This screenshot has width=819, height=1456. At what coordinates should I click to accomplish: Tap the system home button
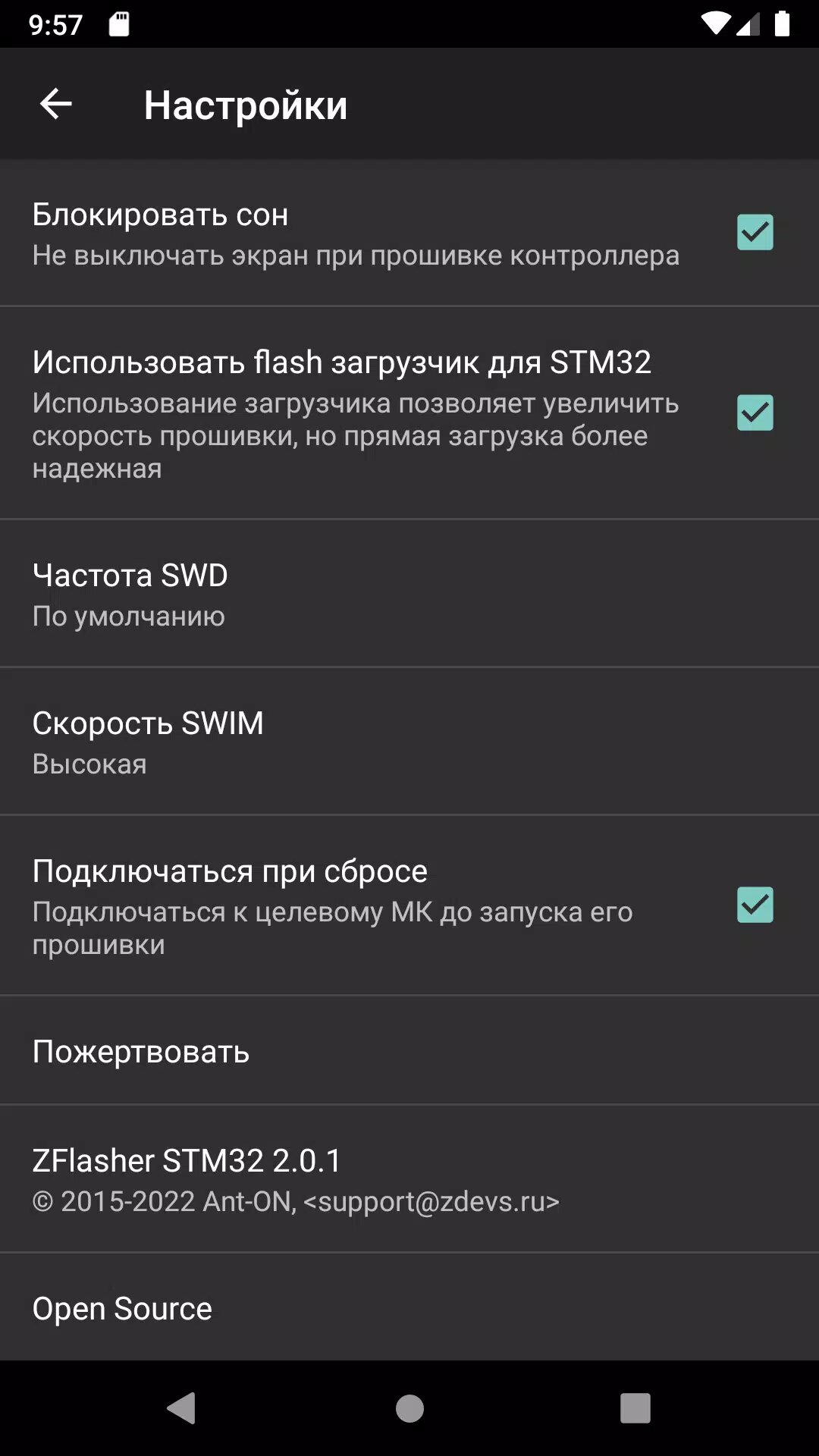click(x=409, y=1408)
